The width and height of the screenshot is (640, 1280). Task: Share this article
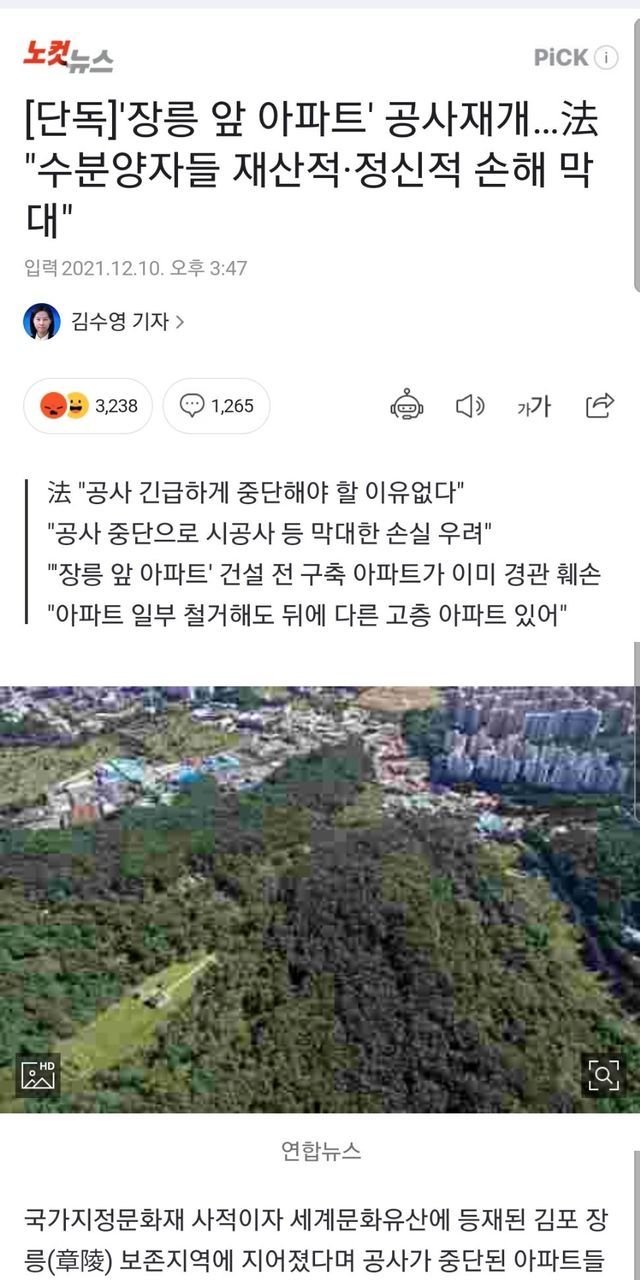[599, 405]
